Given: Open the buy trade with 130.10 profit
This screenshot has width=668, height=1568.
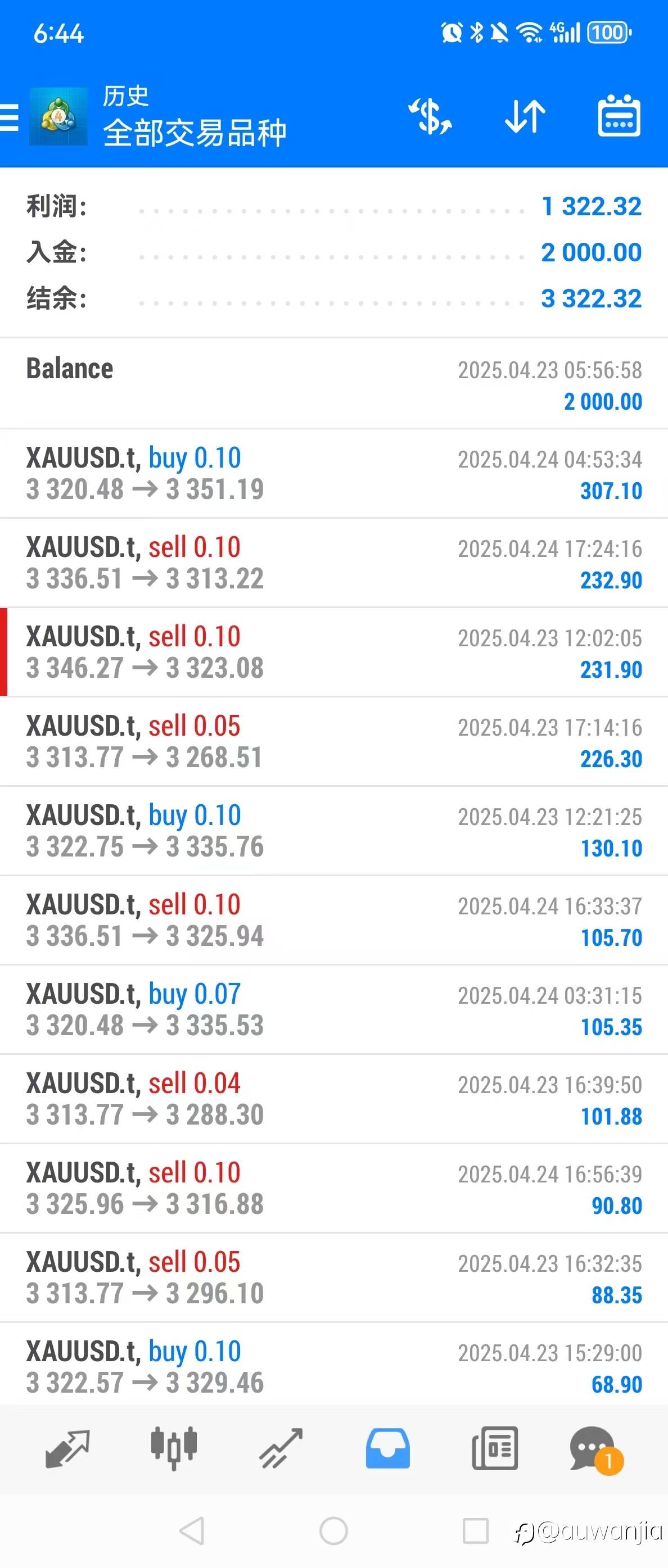Looking at the screenshot, I should [333, 831].
